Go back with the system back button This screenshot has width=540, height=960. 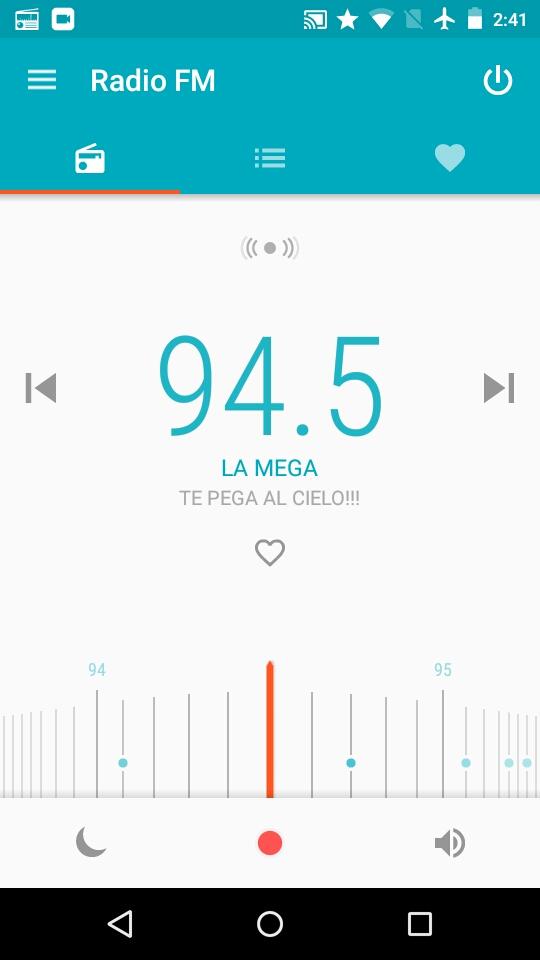[120, 923]
